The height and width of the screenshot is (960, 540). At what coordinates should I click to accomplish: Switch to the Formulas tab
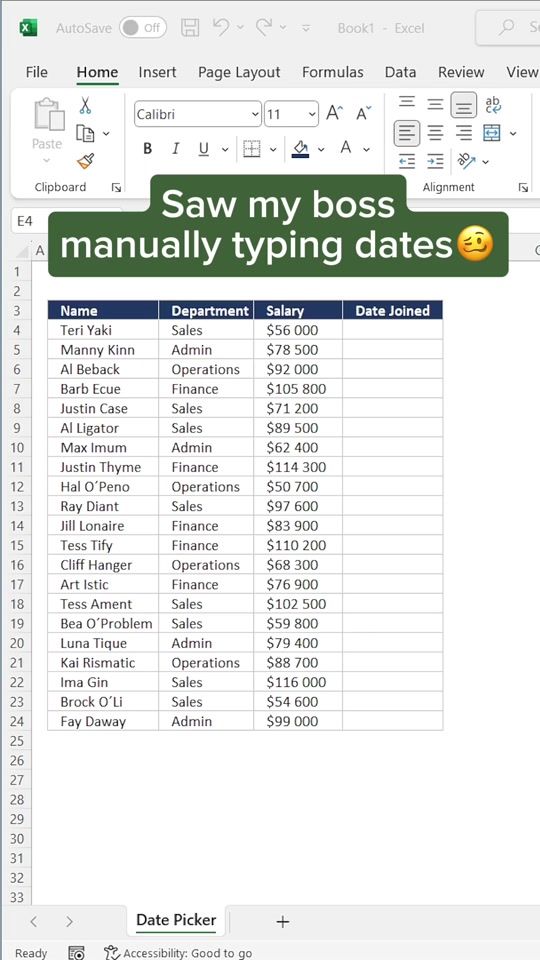332,72
